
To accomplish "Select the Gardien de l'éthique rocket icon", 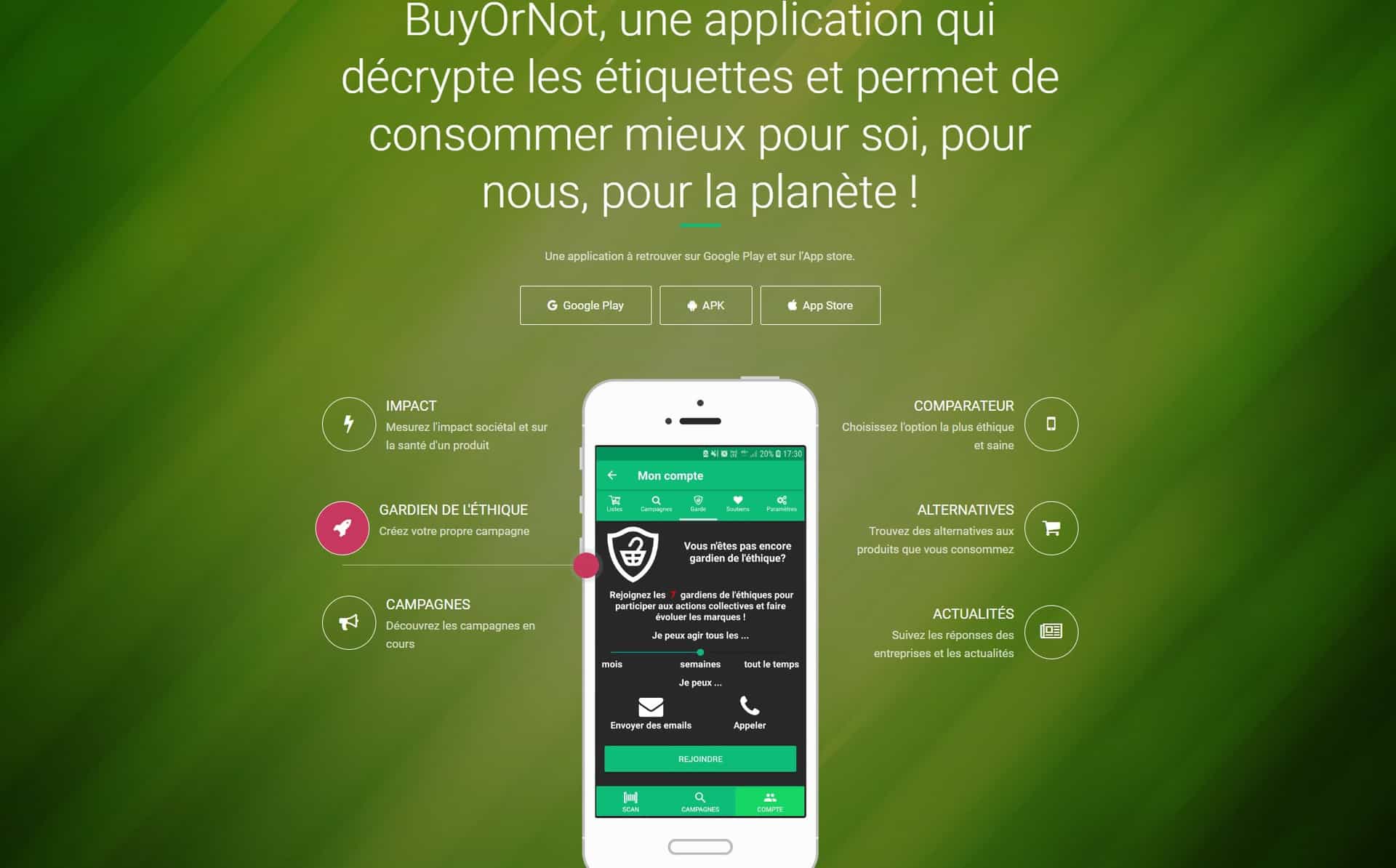I will [342, 528].
